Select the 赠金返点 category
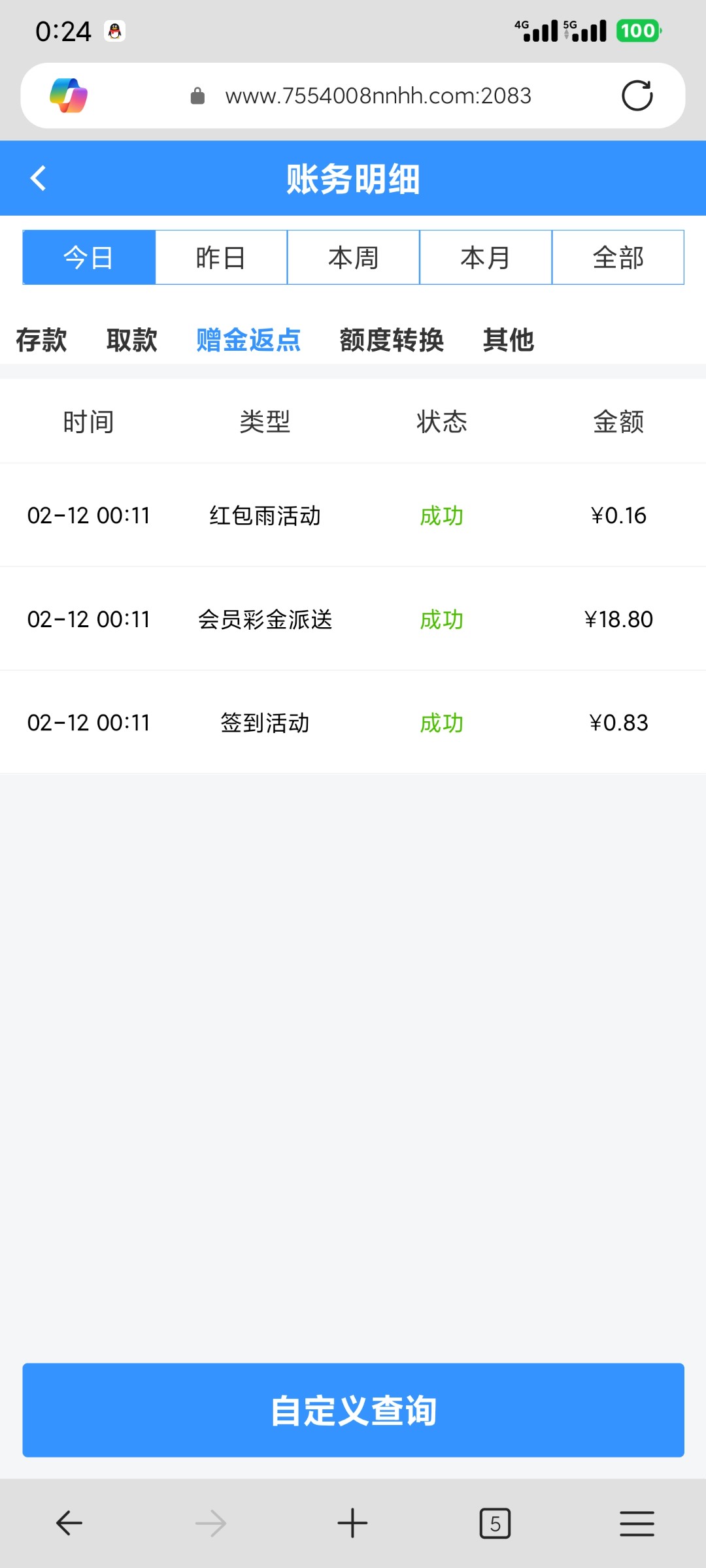Screen dimensions: 706x1568 click(248, 340)
